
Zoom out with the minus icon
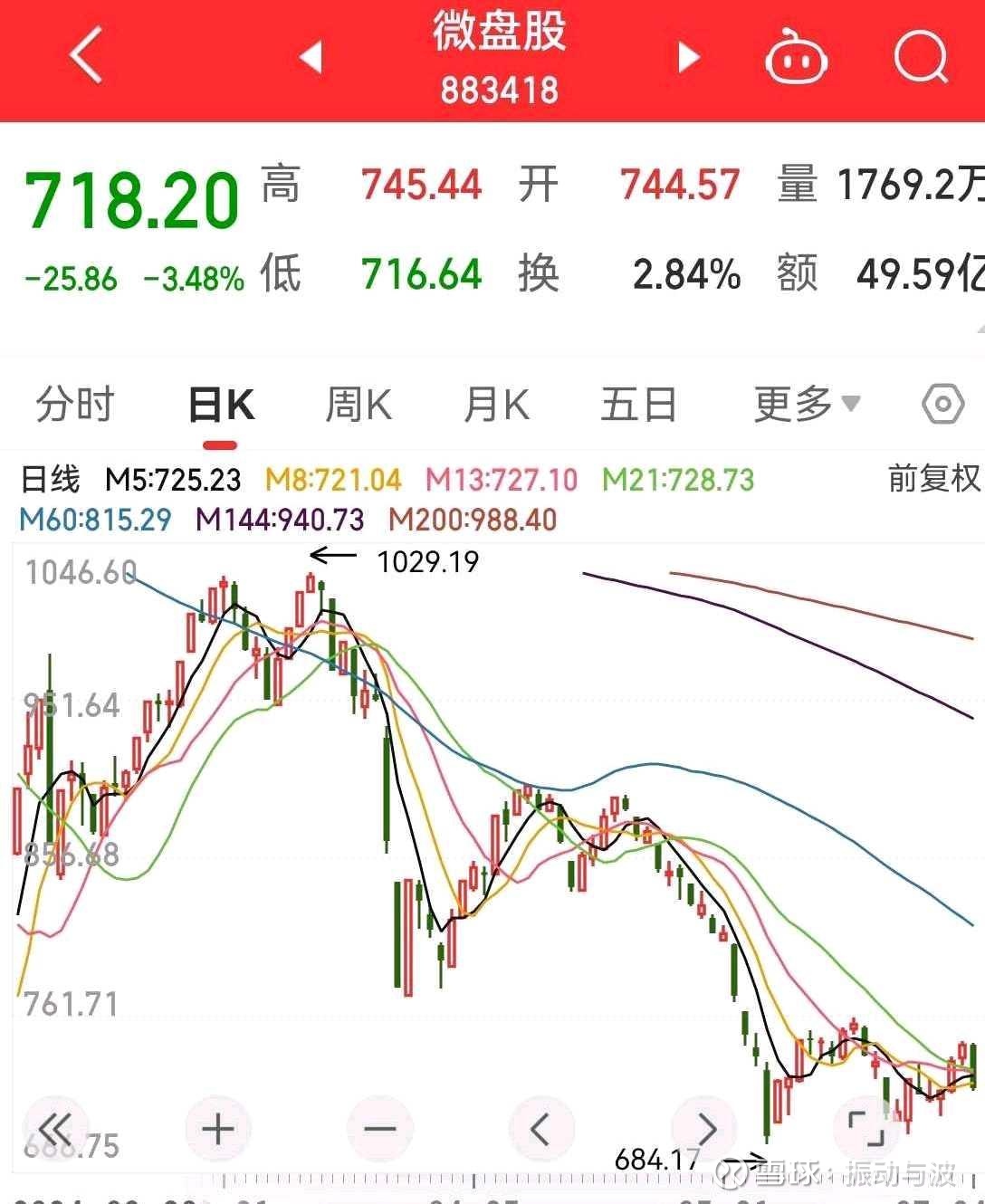point(379,1128)
